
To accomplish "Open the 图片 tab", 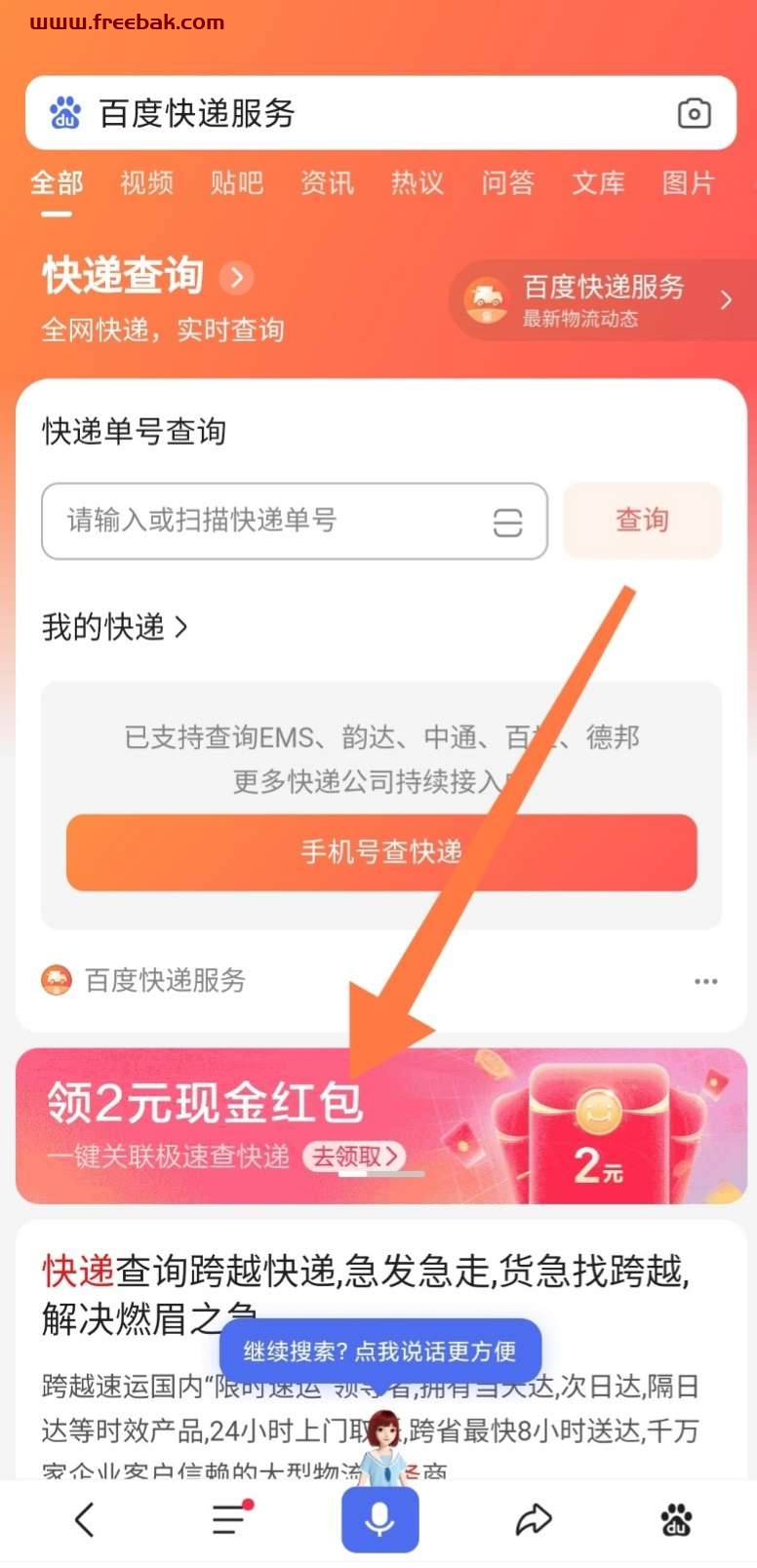I will tap(689, 182).
